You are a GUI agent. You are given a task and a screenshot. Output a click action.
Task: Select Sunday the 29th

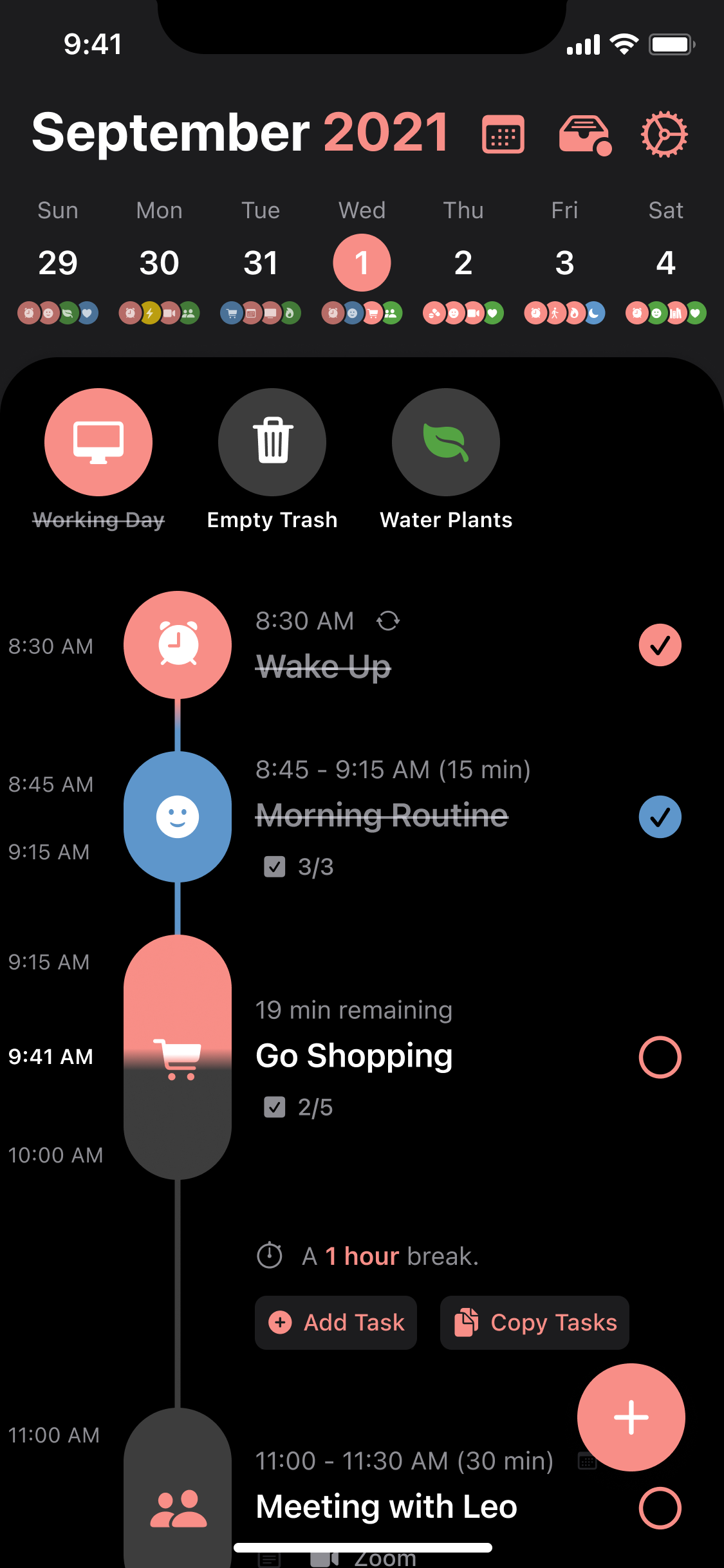[x=58, y=263]
